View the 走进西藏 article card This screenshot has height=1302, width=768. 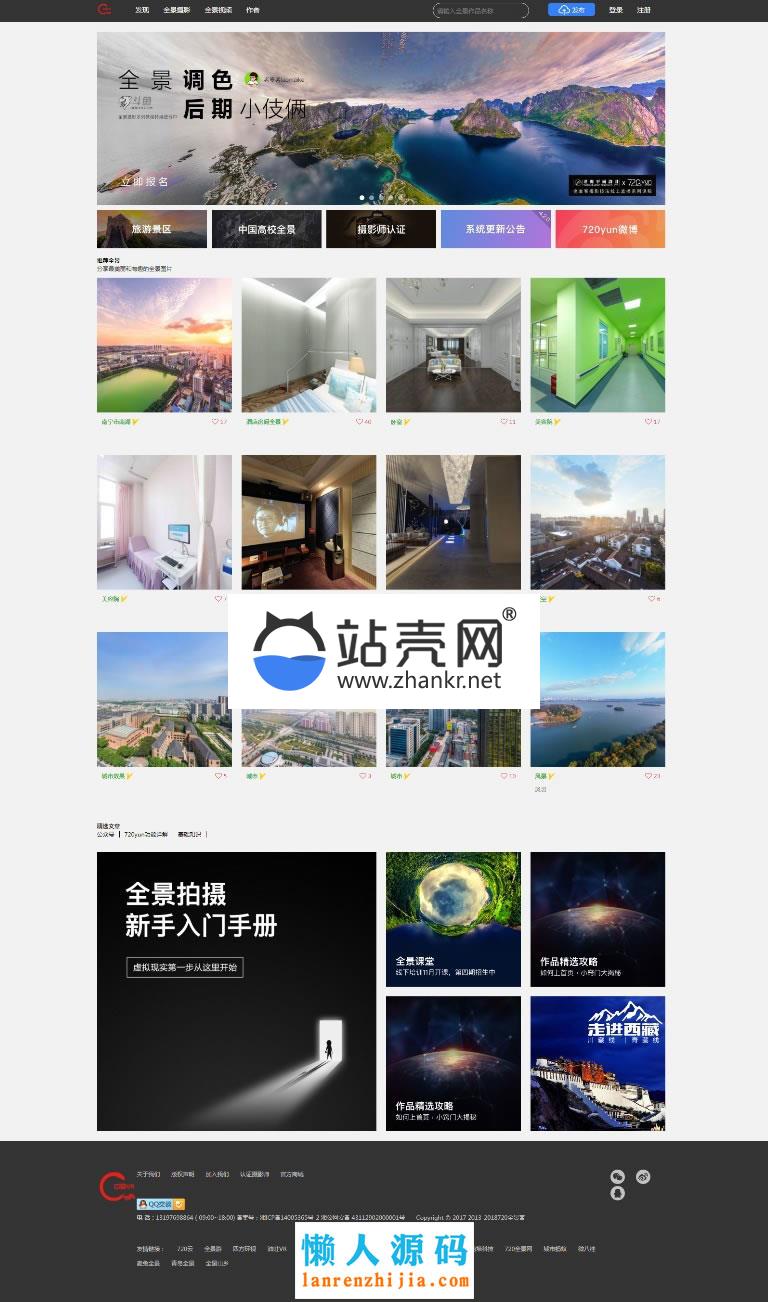point(597,1063)
